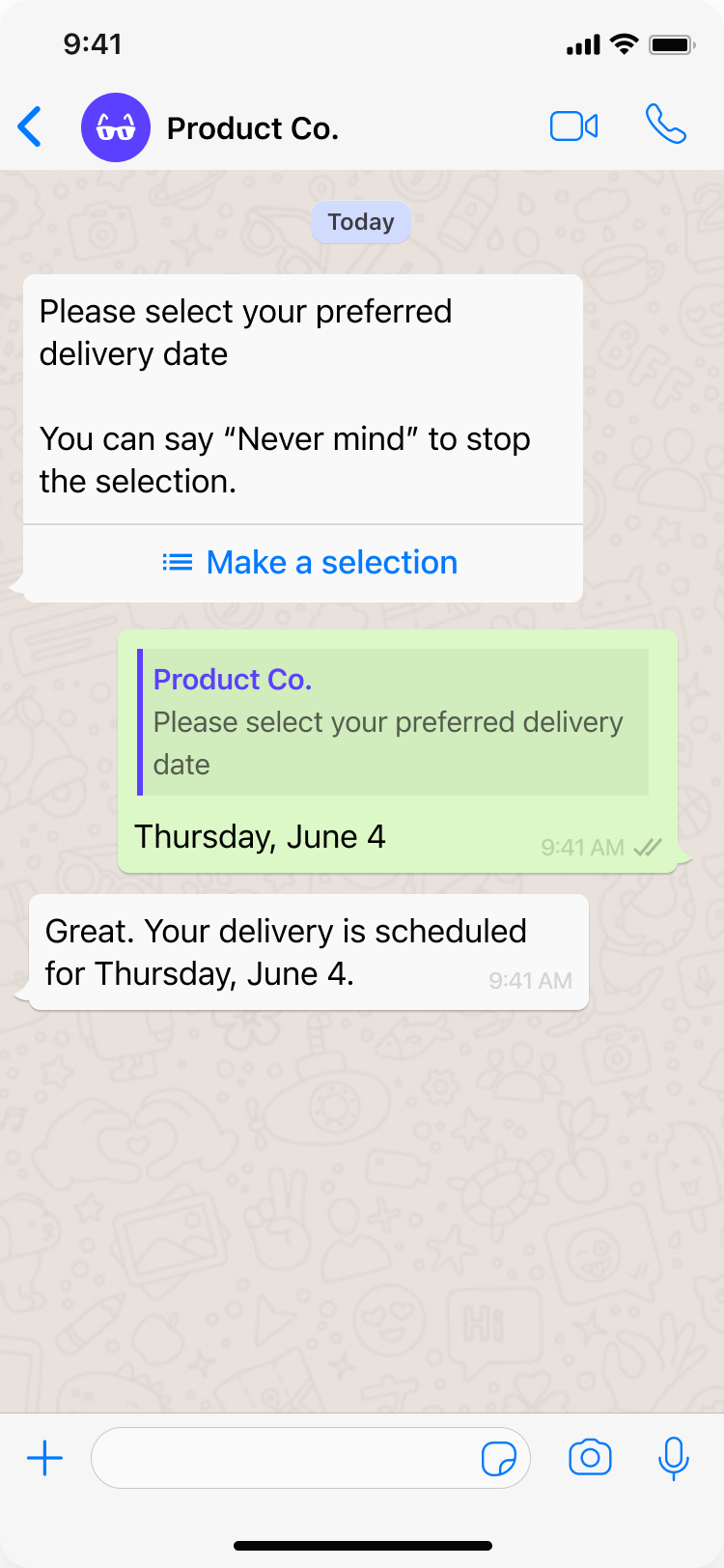Tap Make a selection
The width and height of the screenshot is (724, 1568).
310,563
